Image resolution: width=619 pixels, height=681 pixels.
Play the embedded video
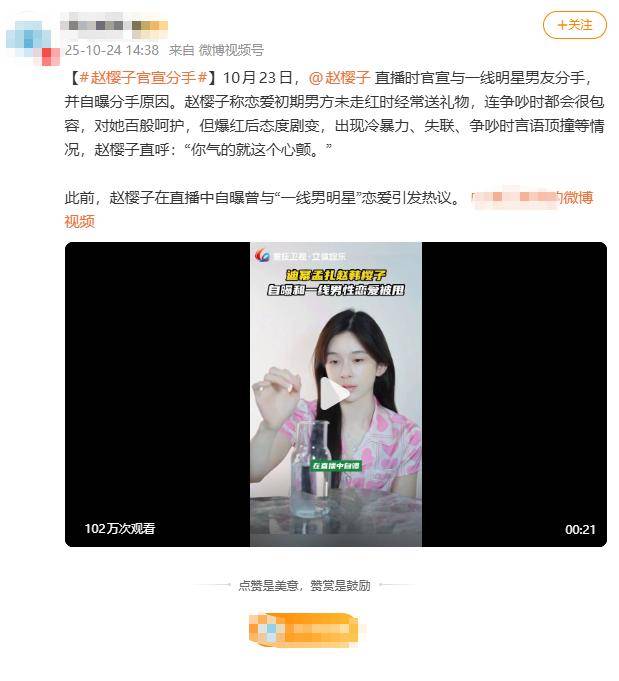pyautogui.click(x=335, y=394)
